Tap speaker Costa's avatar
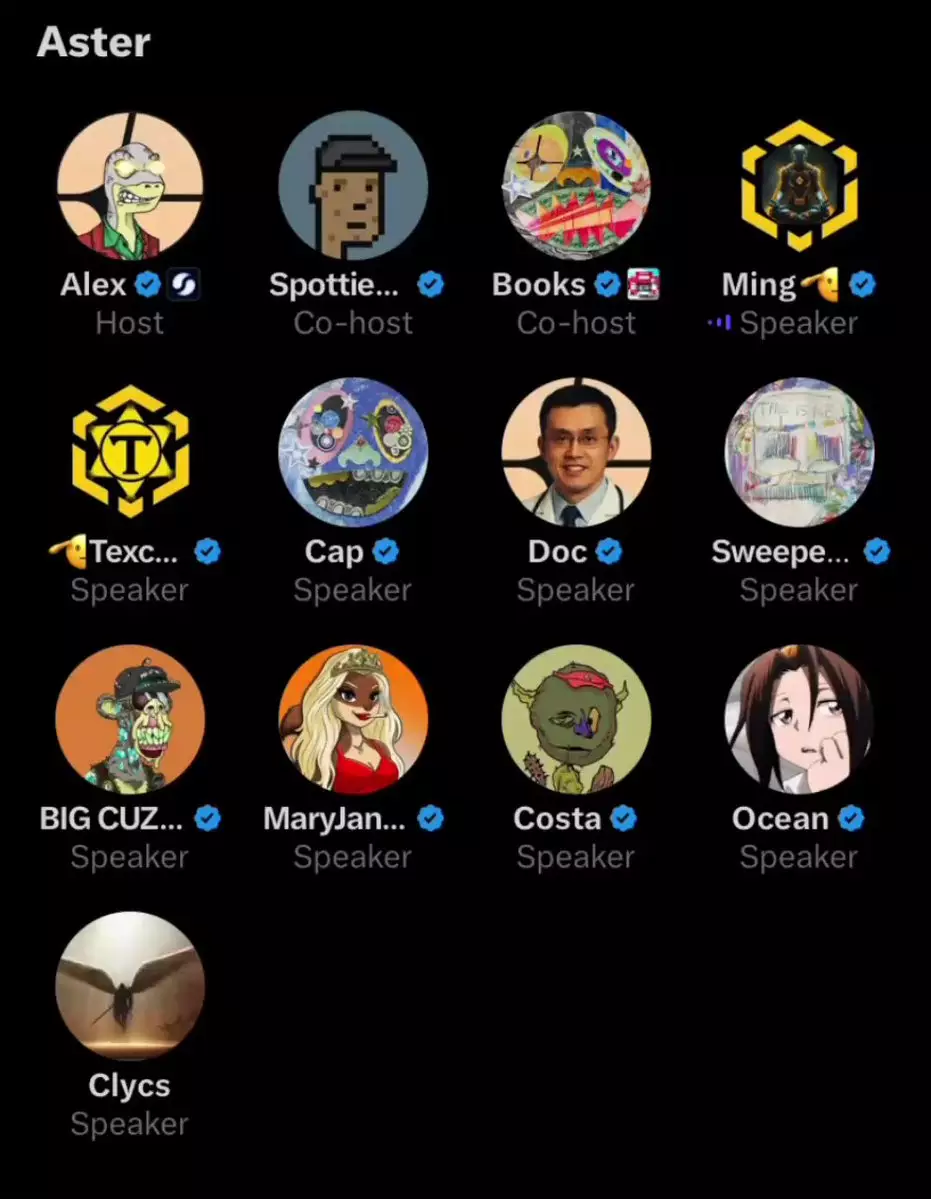 click(x=576, y=719)
